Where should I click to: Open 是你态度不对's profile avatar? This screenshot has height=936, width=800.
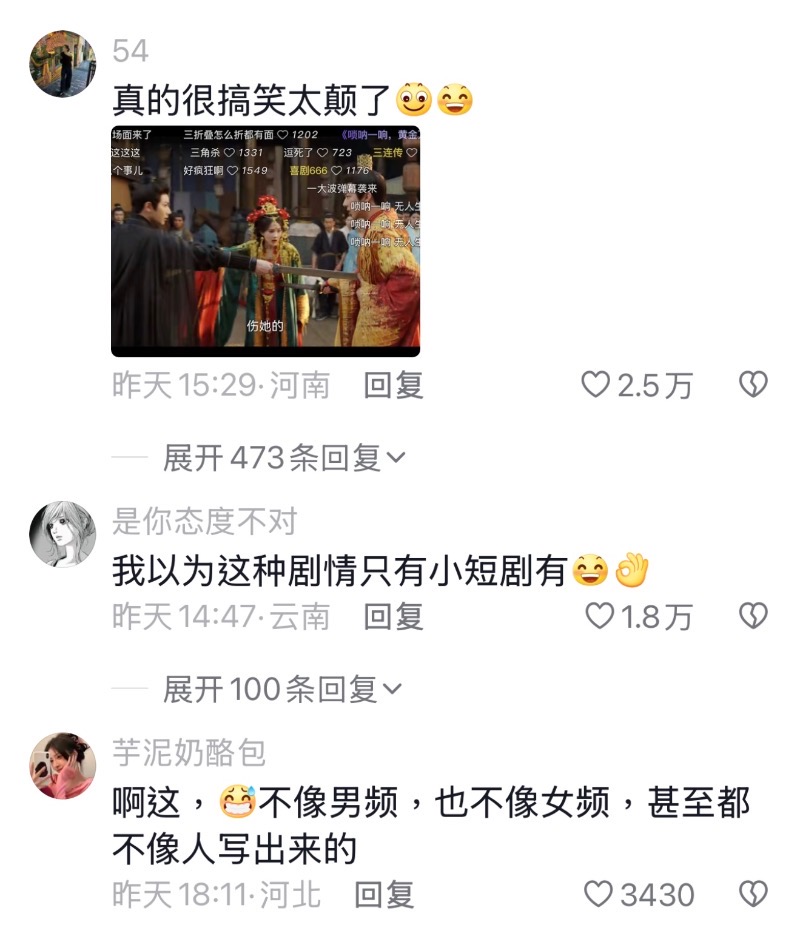point(62,535)
